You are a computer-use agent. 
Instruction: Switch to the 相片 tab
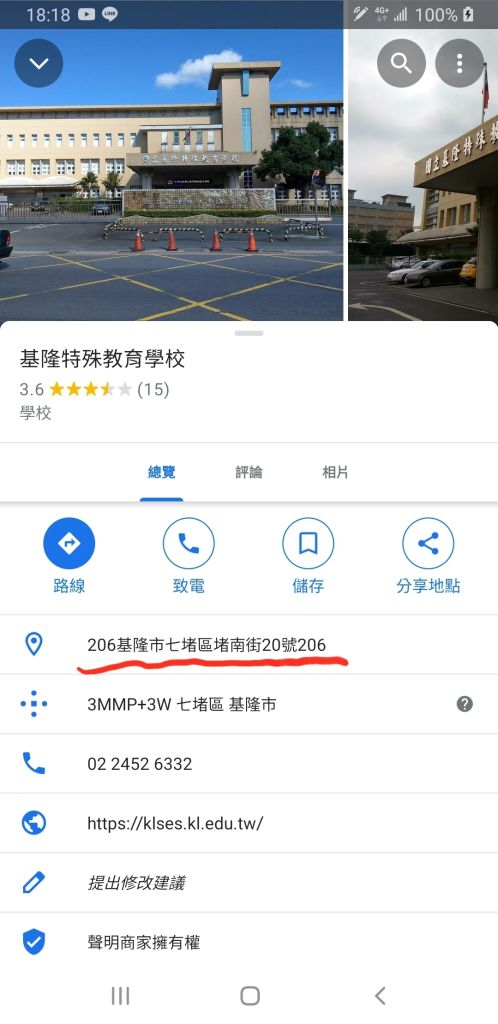[335, 472]
